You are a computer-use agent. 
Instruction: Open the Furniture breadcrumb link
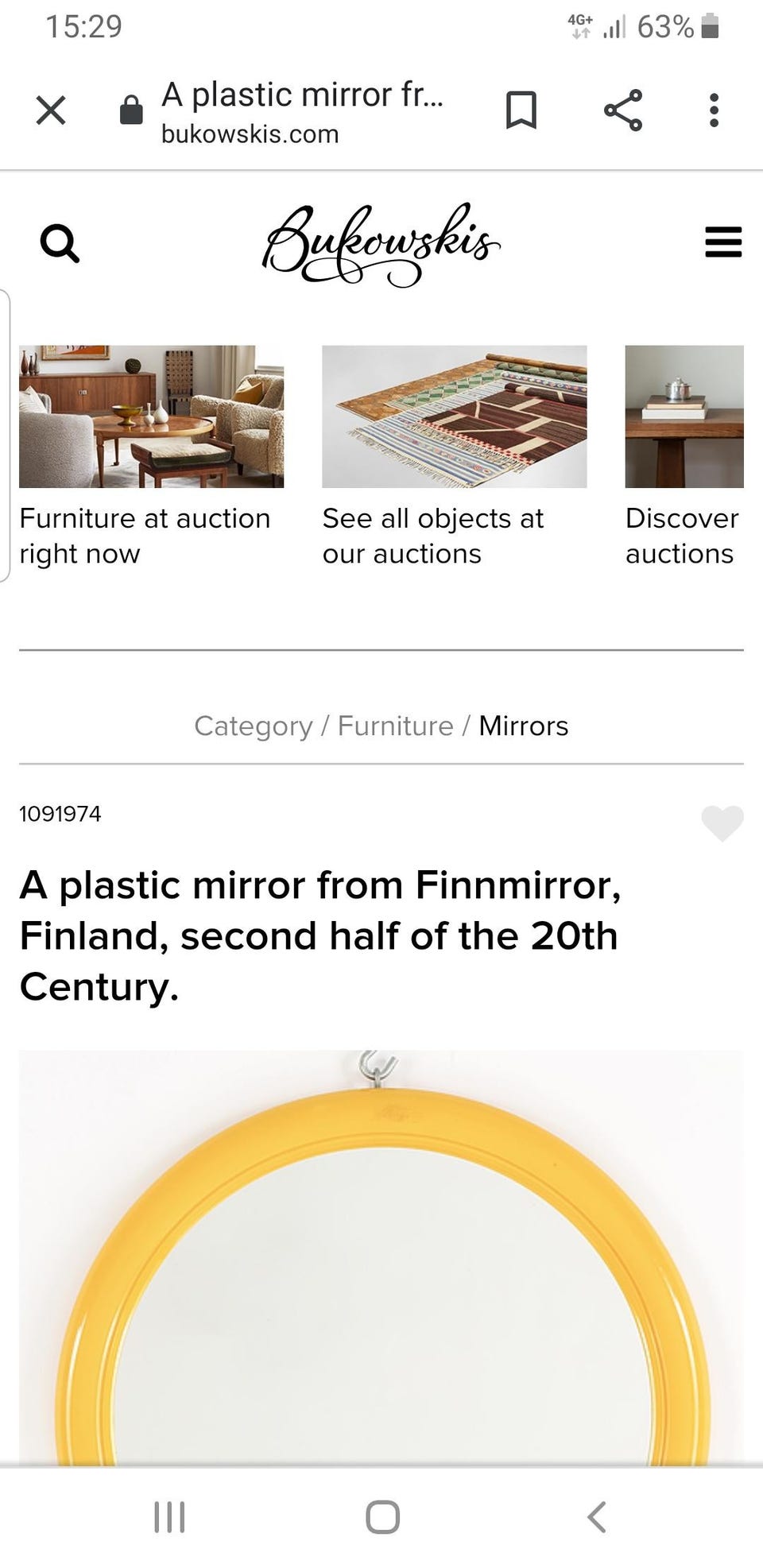395,726
